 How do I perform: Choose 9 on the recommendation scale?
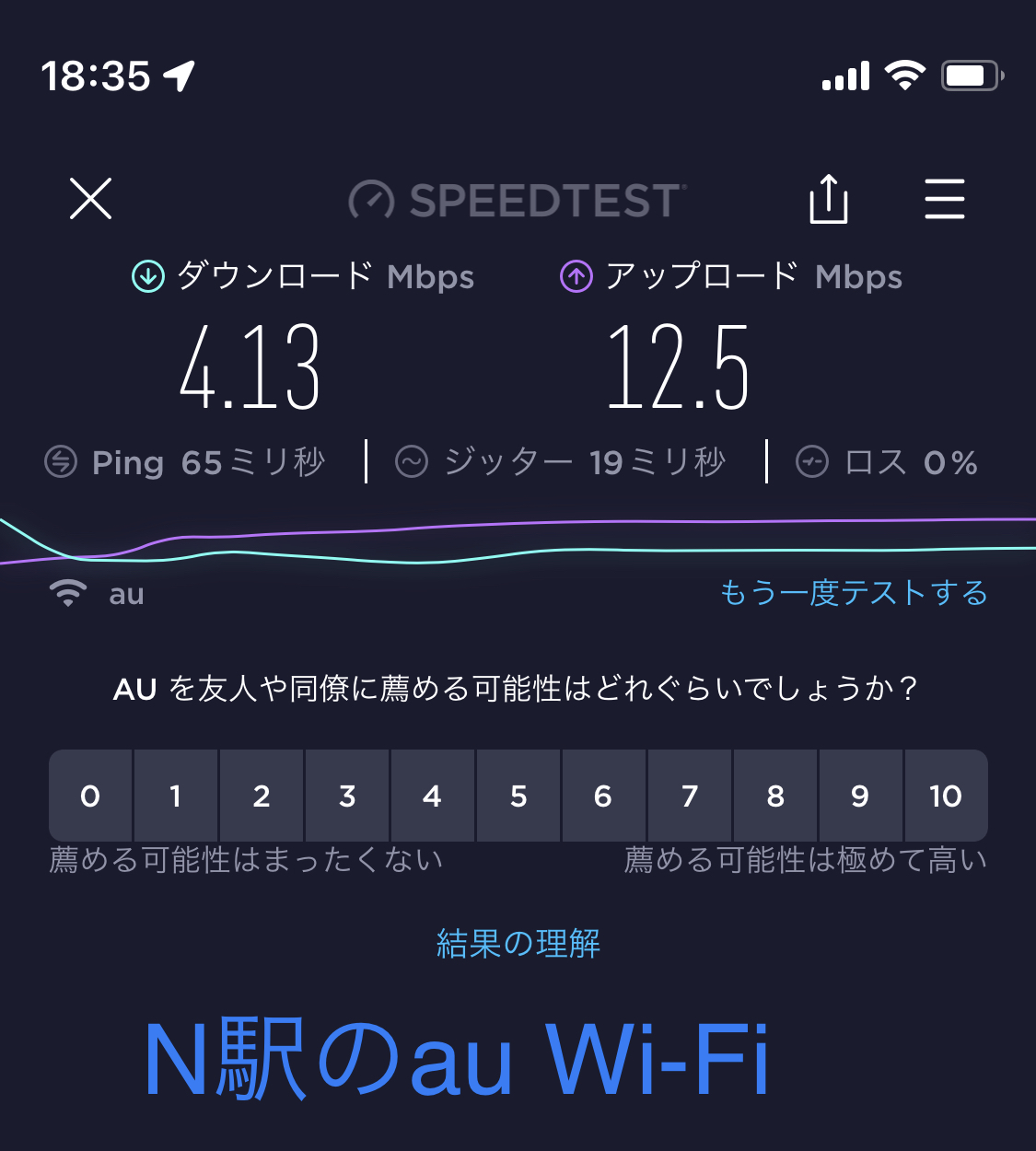pos(860,796)
